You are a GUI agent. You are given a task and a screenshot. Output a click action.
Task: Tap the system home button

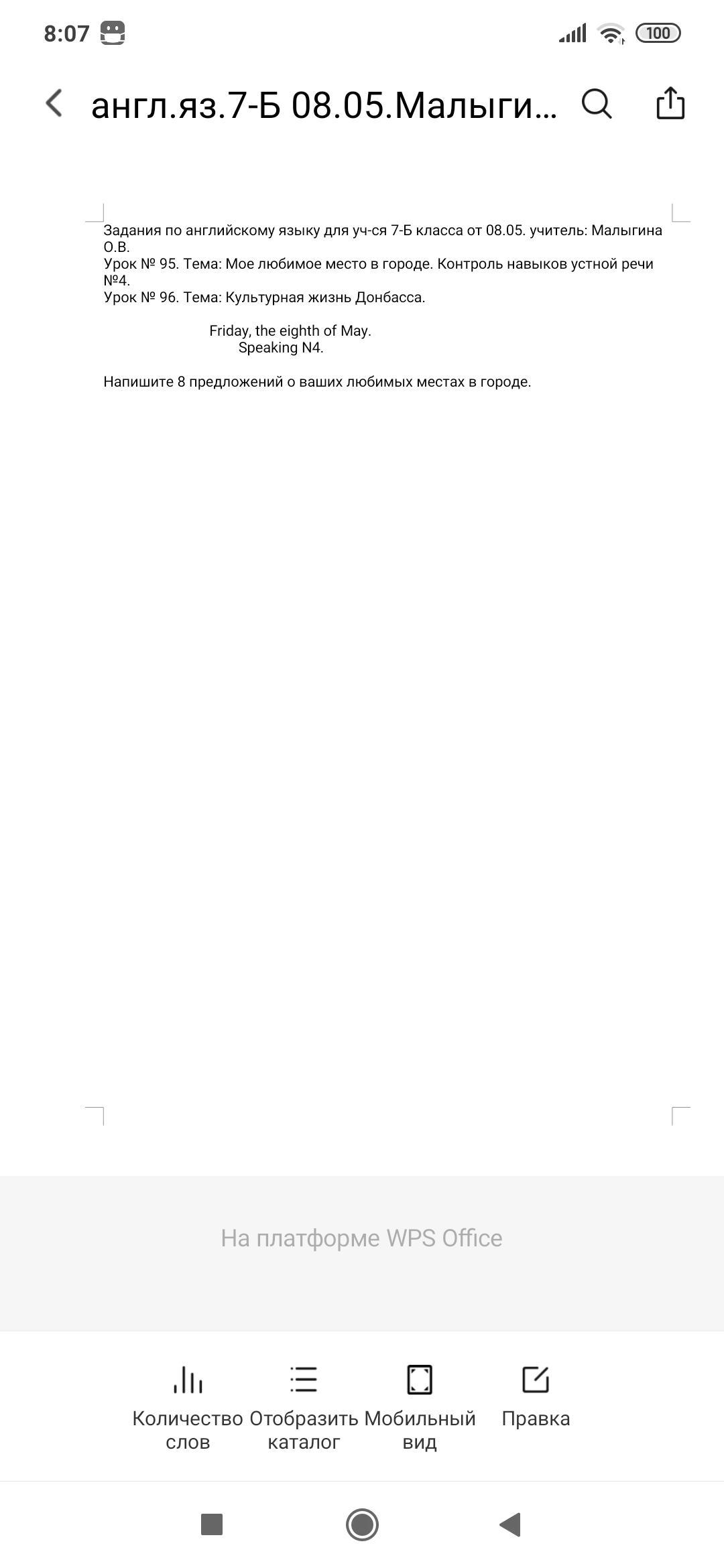click(362, 1524)
